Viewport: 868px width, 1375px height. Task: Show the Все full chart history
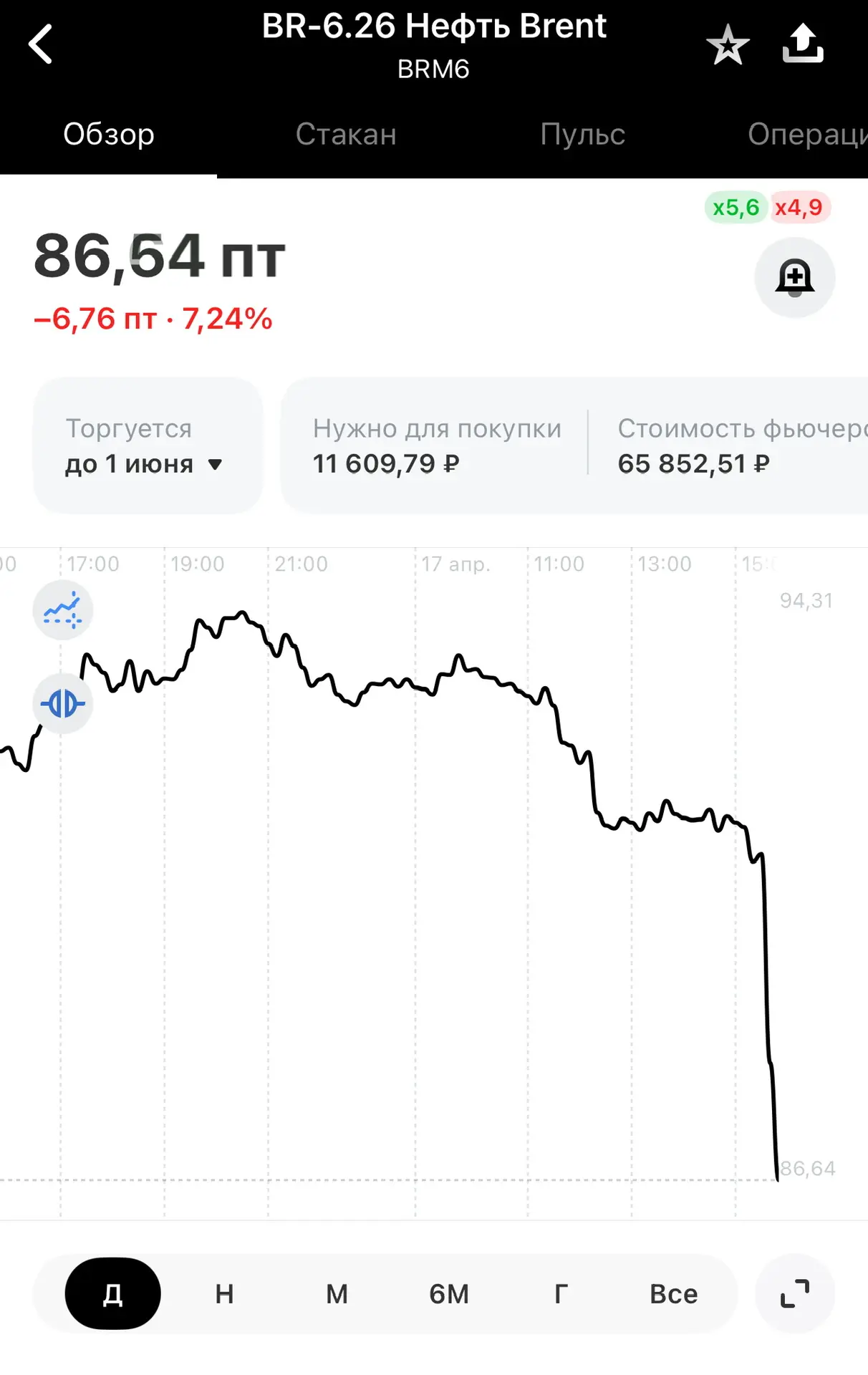674,1294
